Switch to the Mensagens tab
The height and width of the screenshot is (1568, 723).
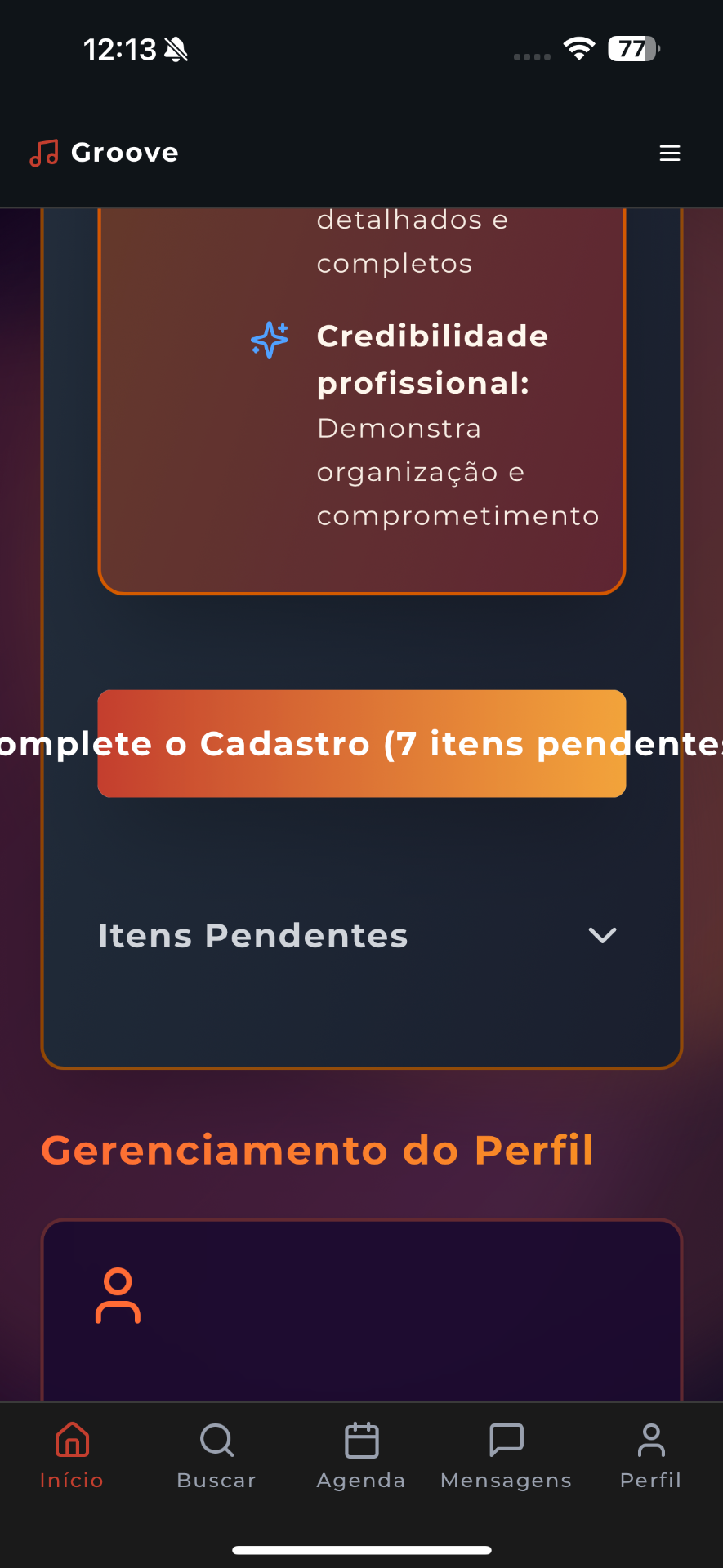(506, 1455)
